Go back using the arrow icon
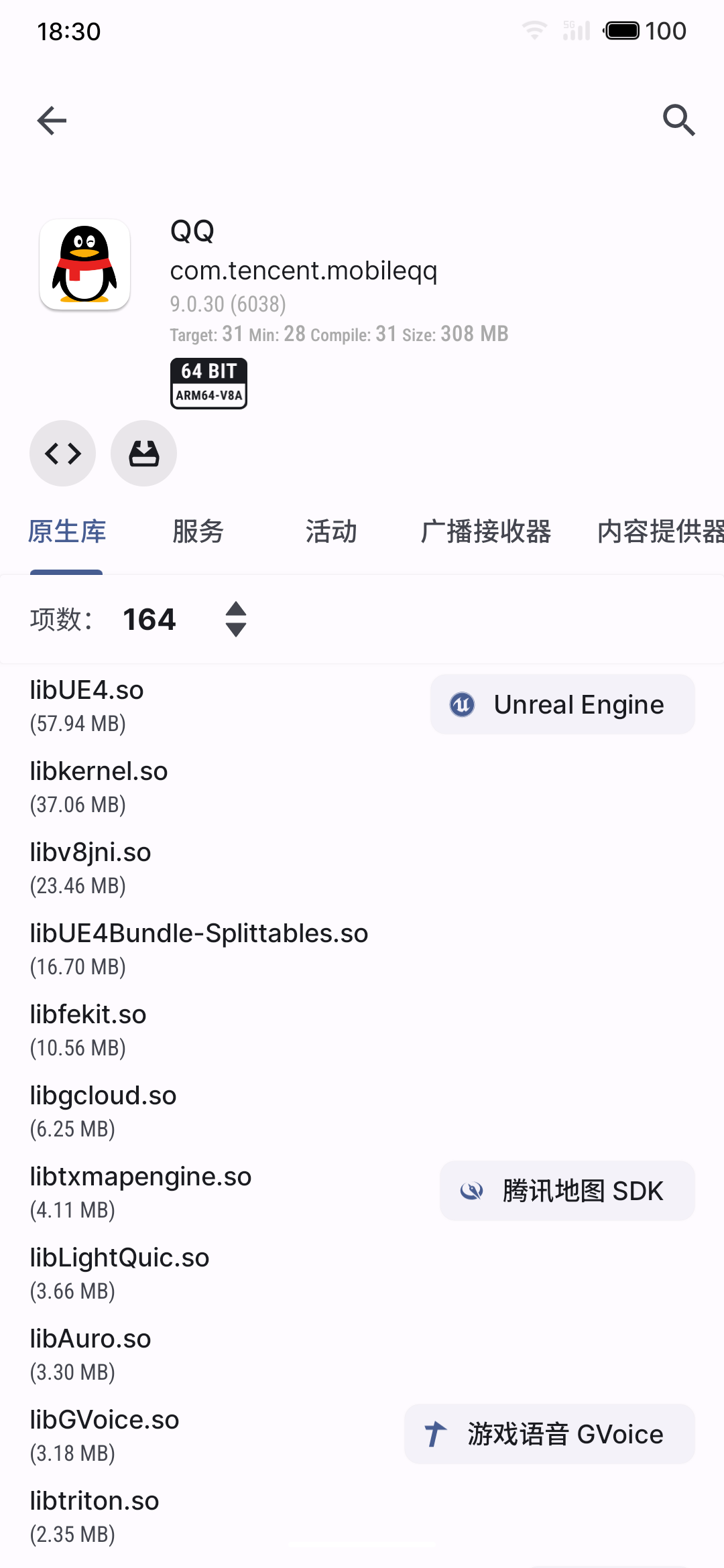 [52, 121]
